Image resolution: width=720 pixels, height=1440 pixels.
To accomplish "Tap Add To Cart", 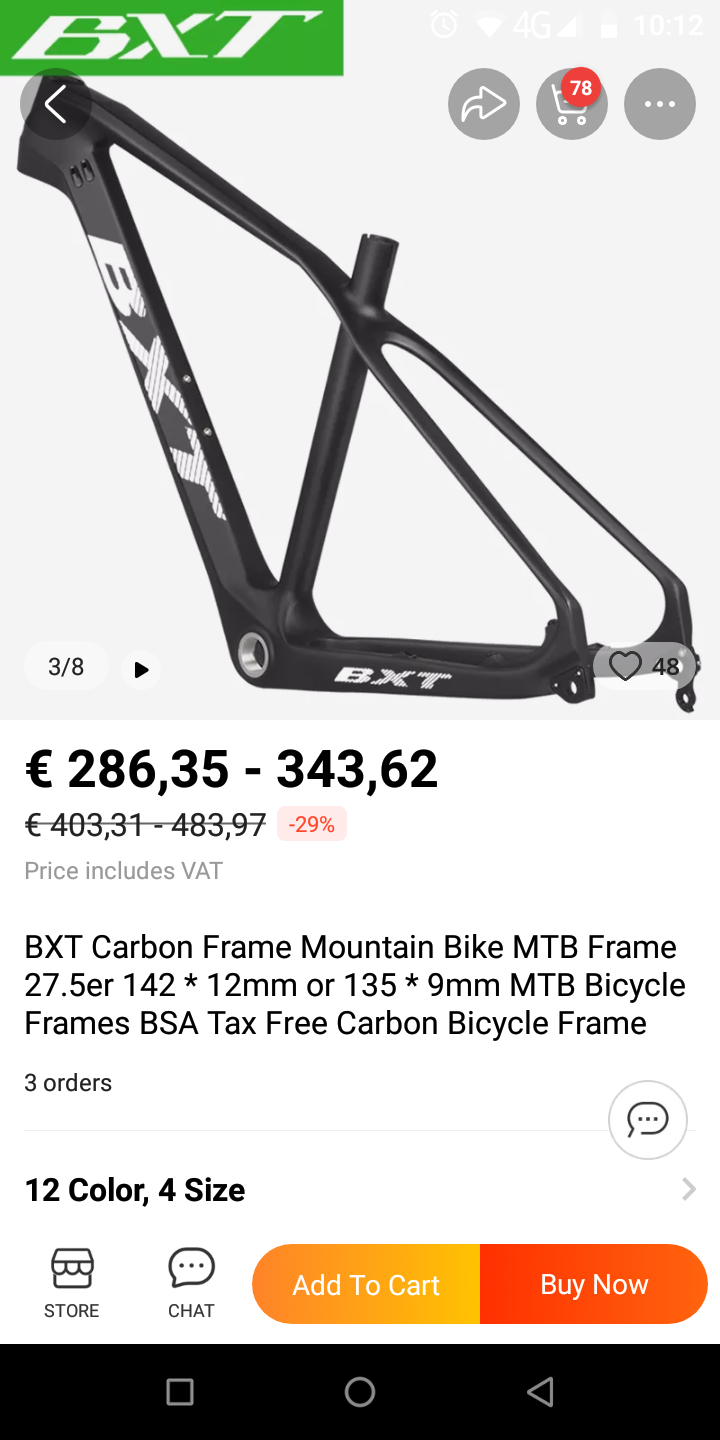I will point(366,1284).
